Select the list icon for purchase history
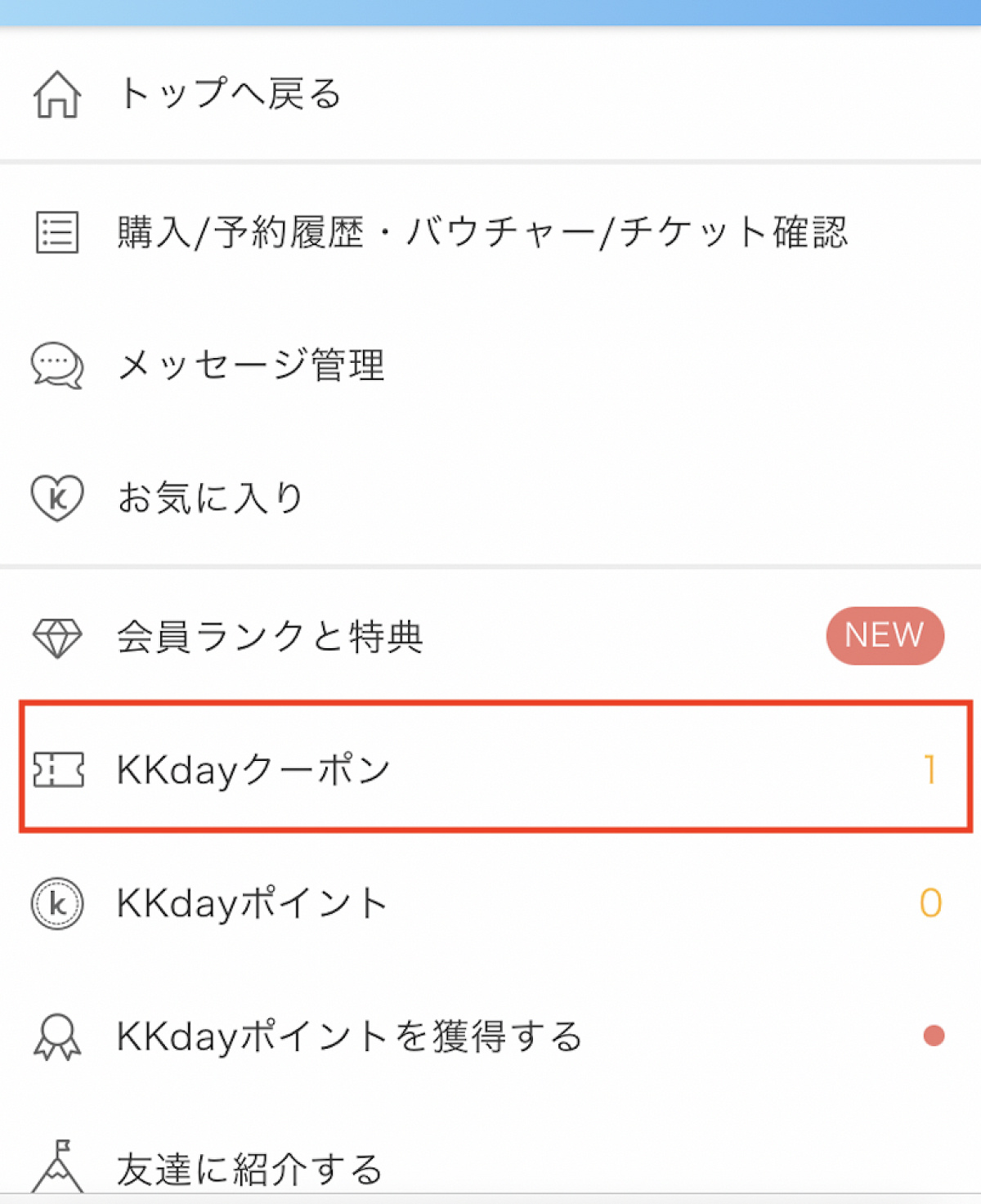This screenshot has width=981, height=1204. pos(56,232)
